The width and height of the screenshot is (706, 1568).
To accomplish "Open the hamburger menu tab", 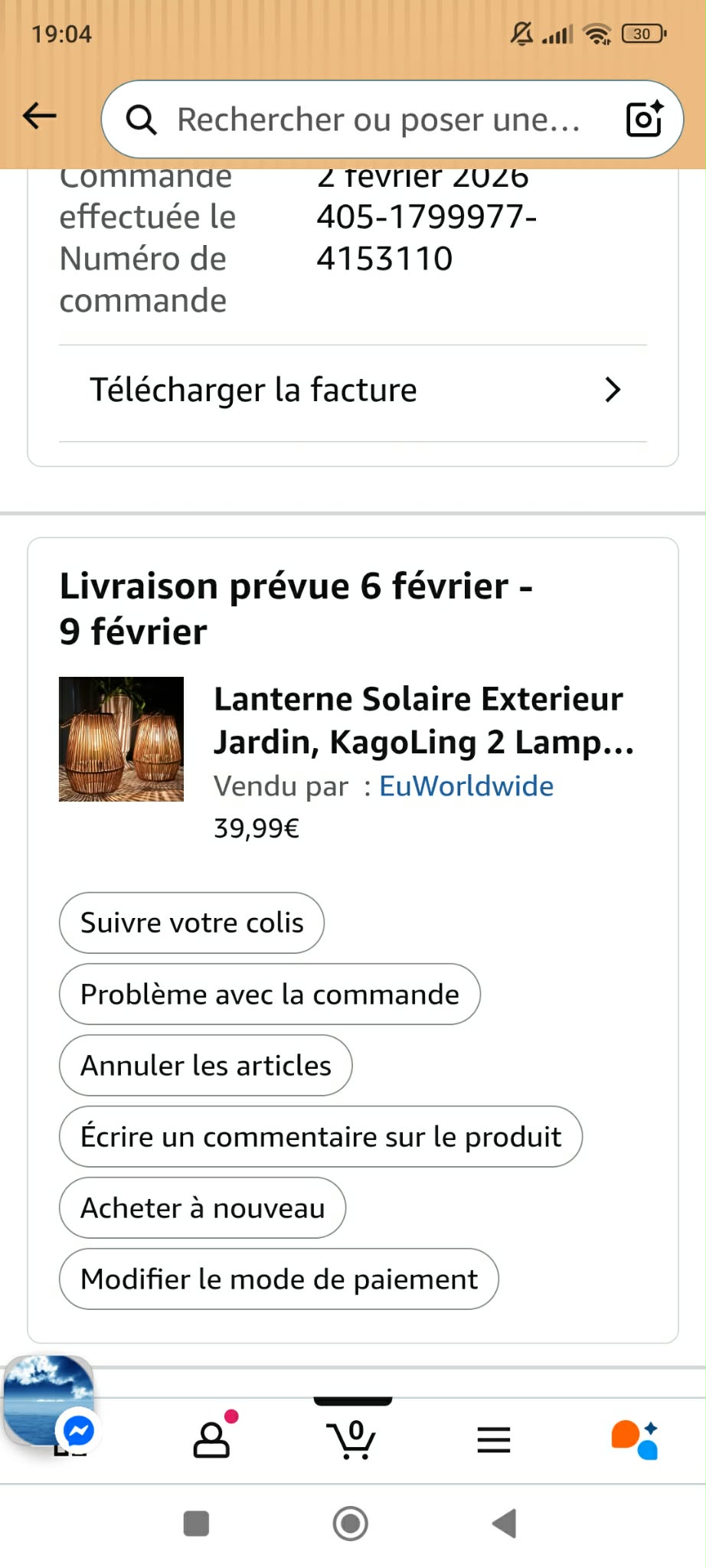I will click(x=493, y=1439).
